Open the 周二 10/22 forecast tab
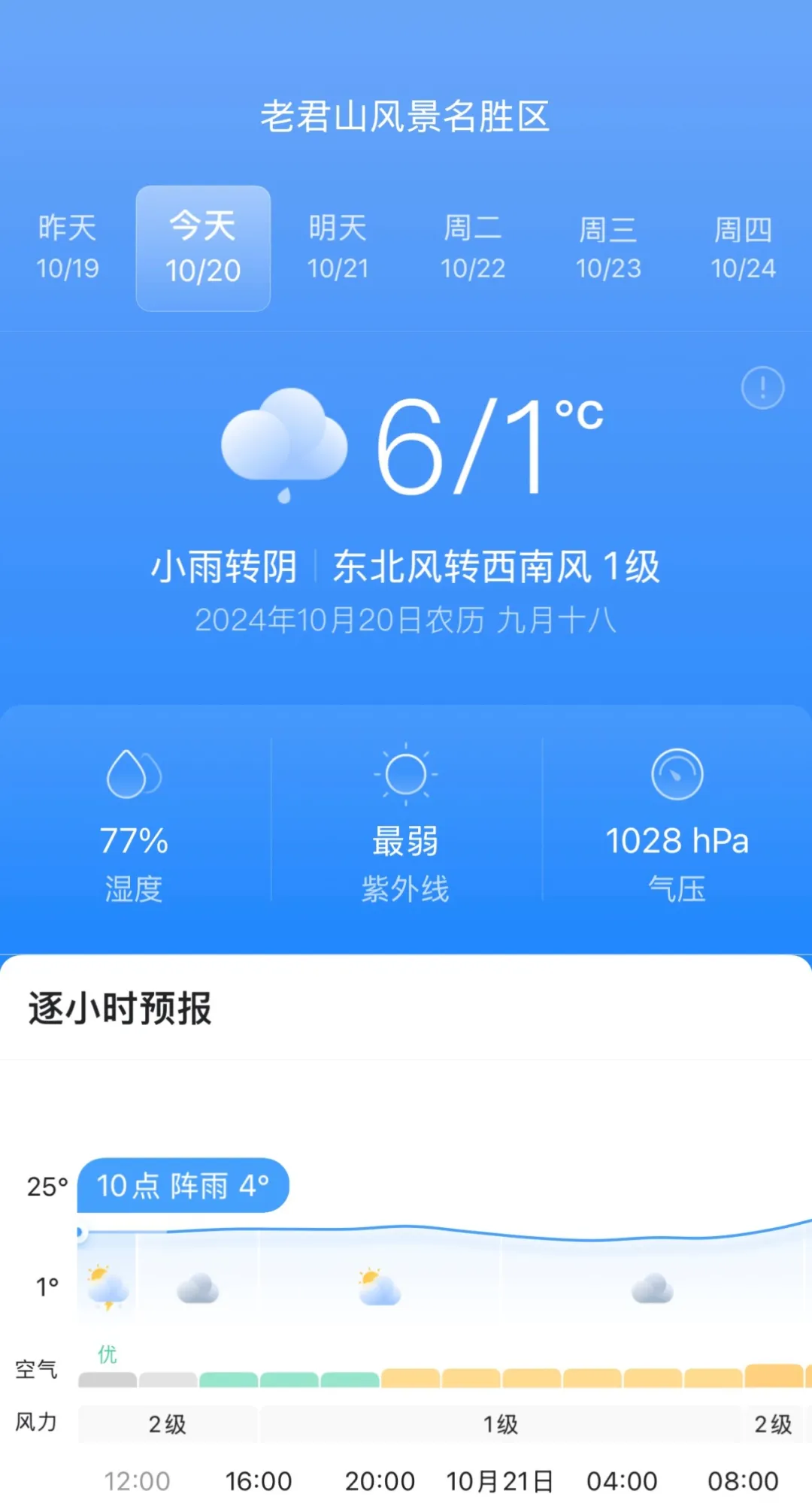The width and height of the screenshot is (812, 1512). point(474,248)
